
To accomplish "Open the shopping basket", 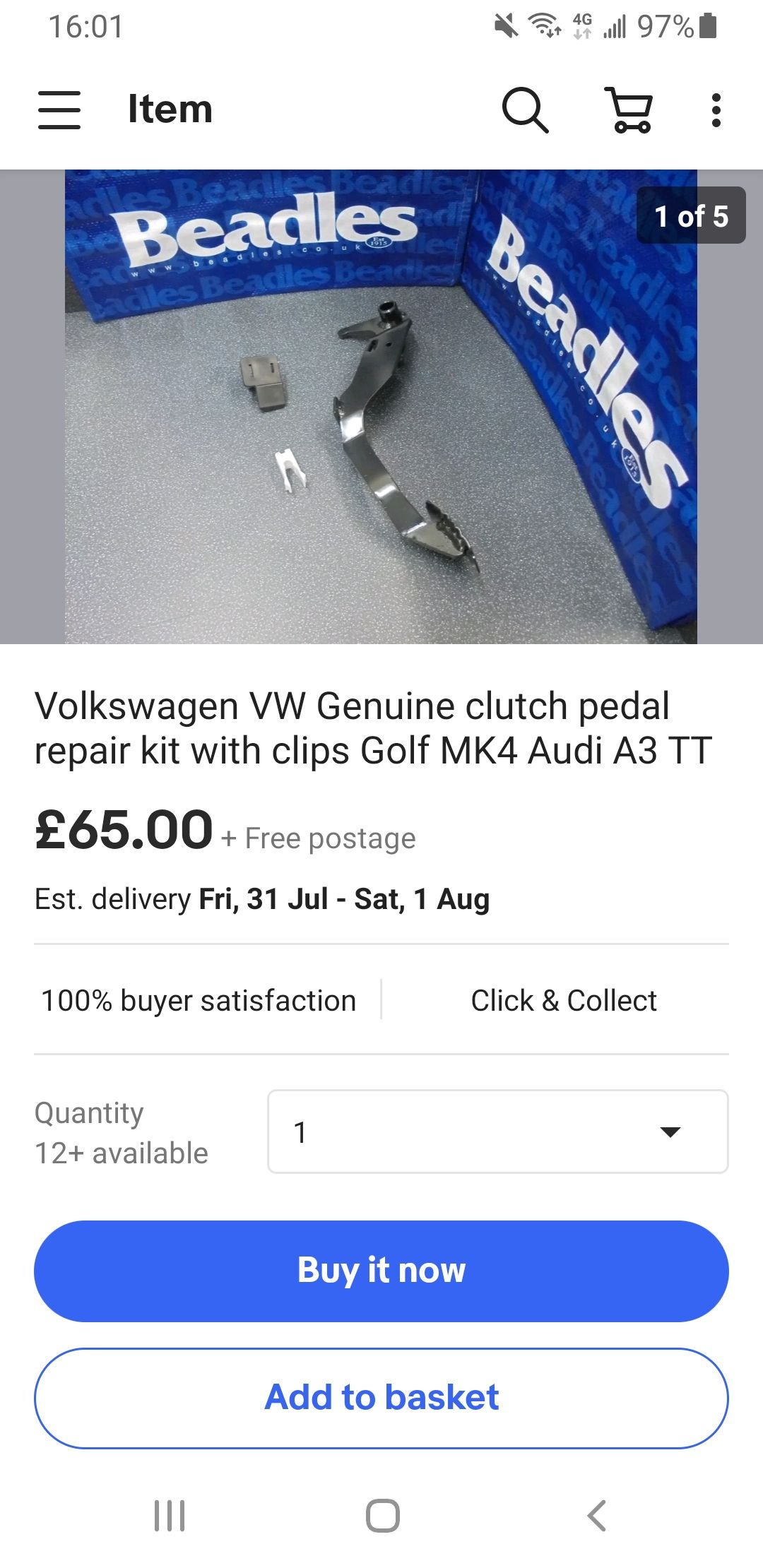I will 629,110.
